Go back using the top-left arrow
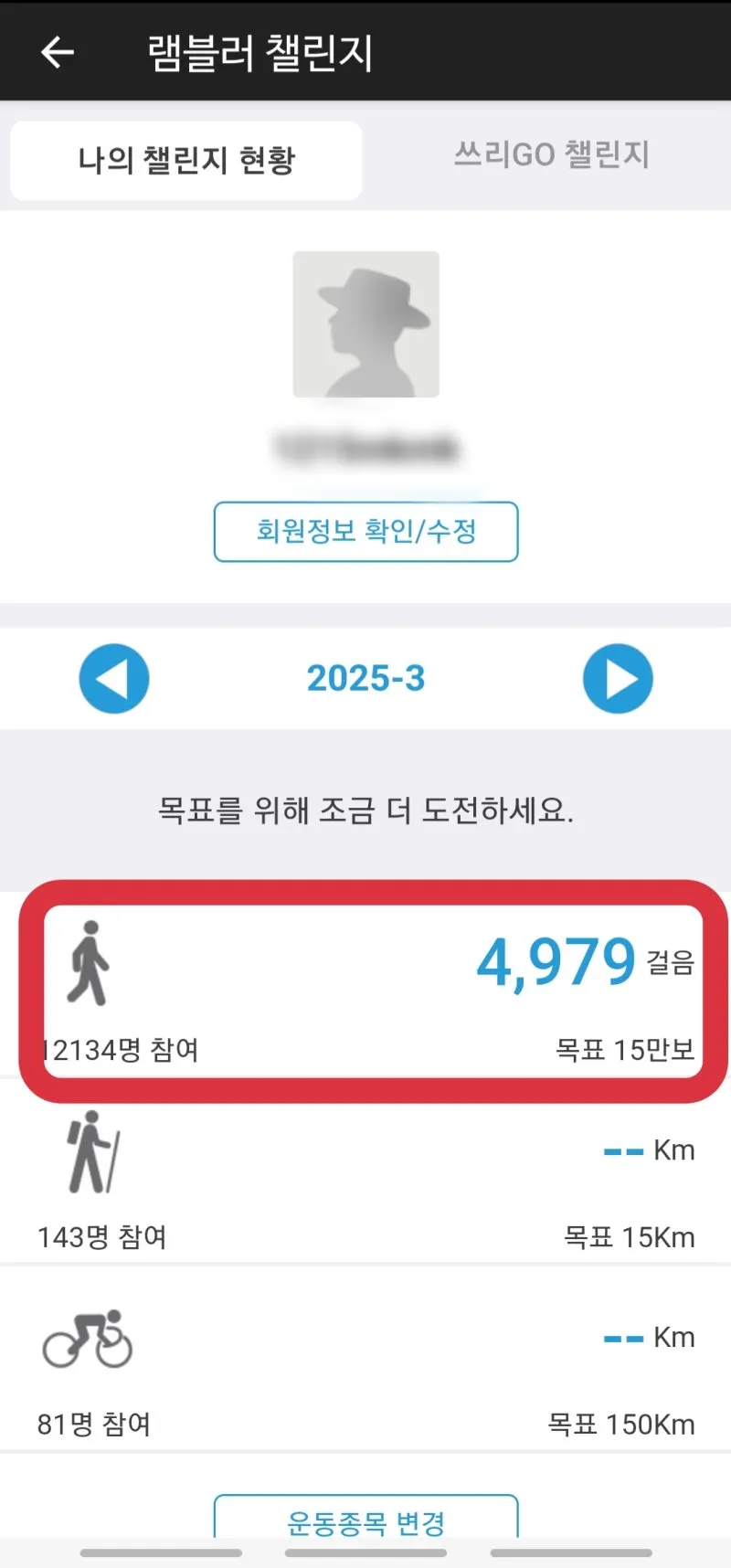Screen dimensions: 731x1568 coord(57,52)
